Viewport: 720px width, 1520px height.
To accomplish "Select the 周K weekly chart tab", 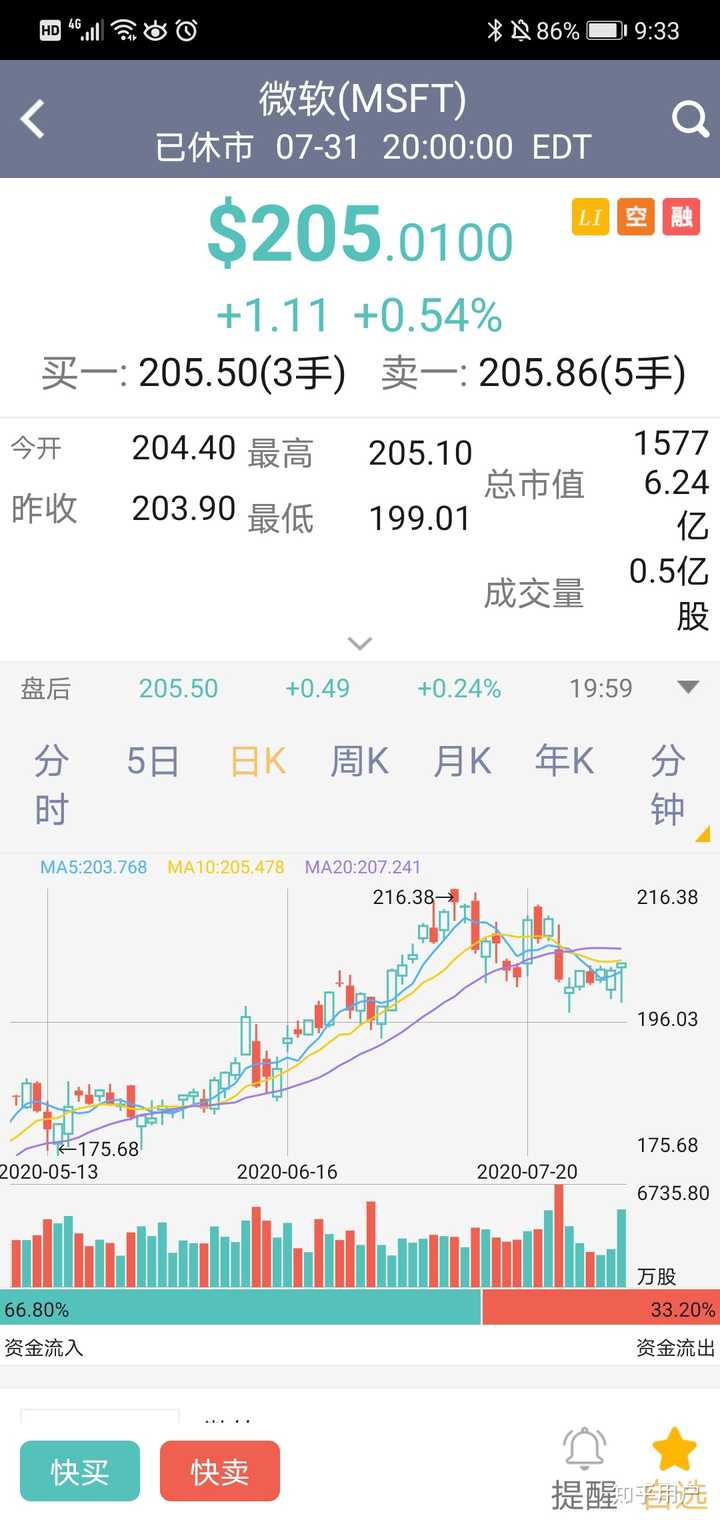I will (x=358, y=761).
